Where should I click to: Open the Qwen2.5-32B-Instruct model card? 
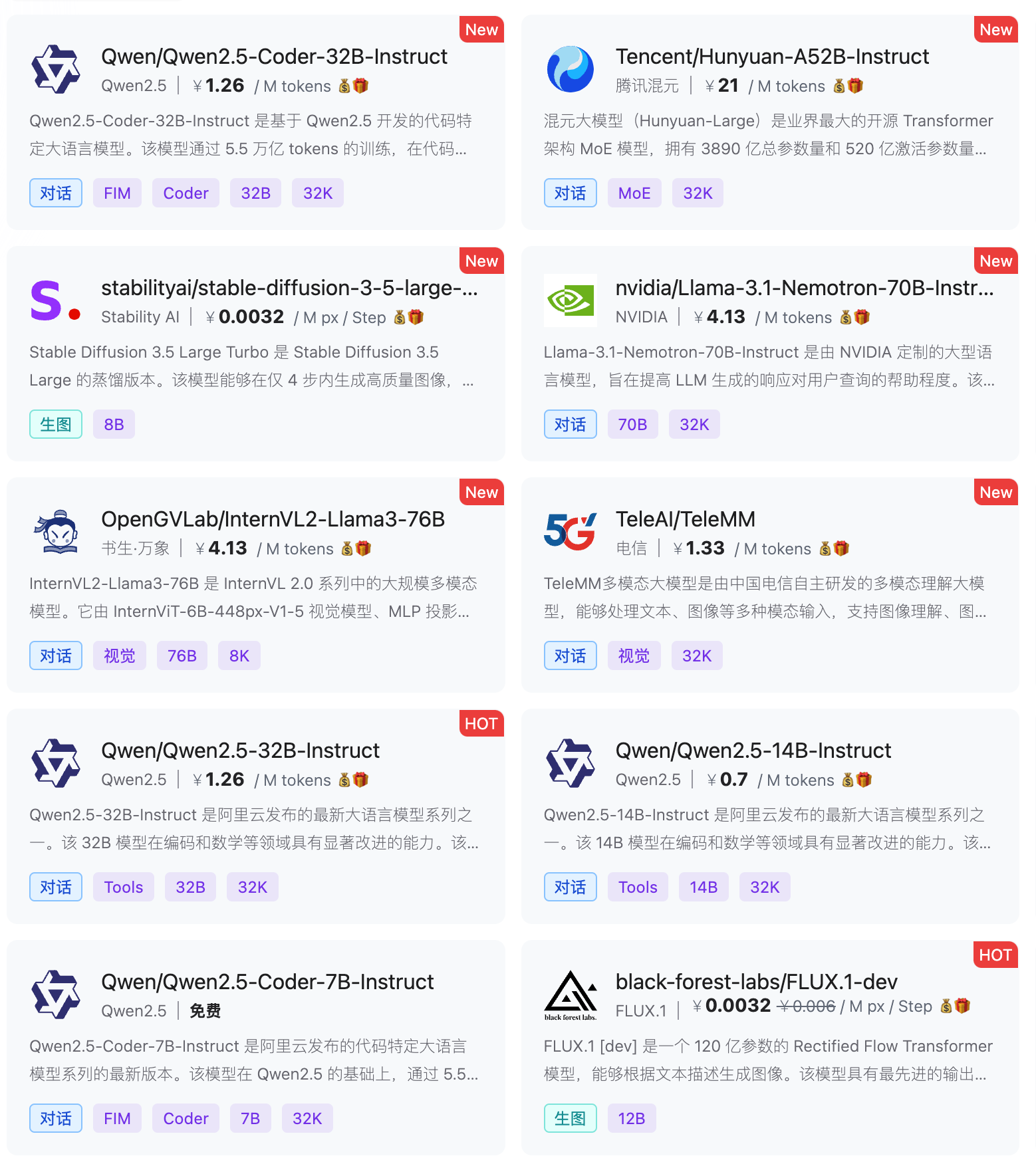[x=240, y=751]
